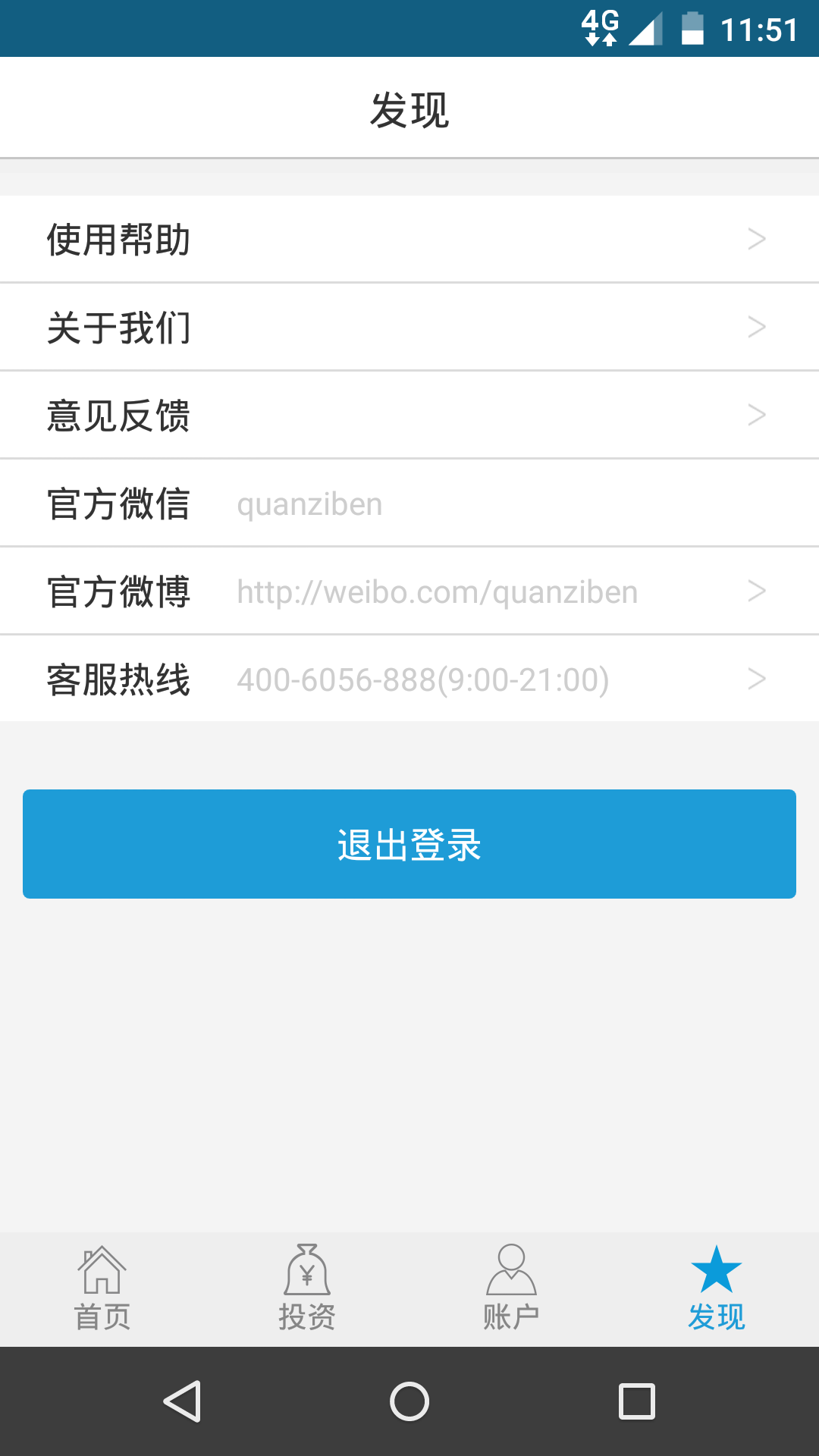Select the 发现 discover tab
The image size is (819, 1456).
pyautogui.click(x=717, y=1289)
